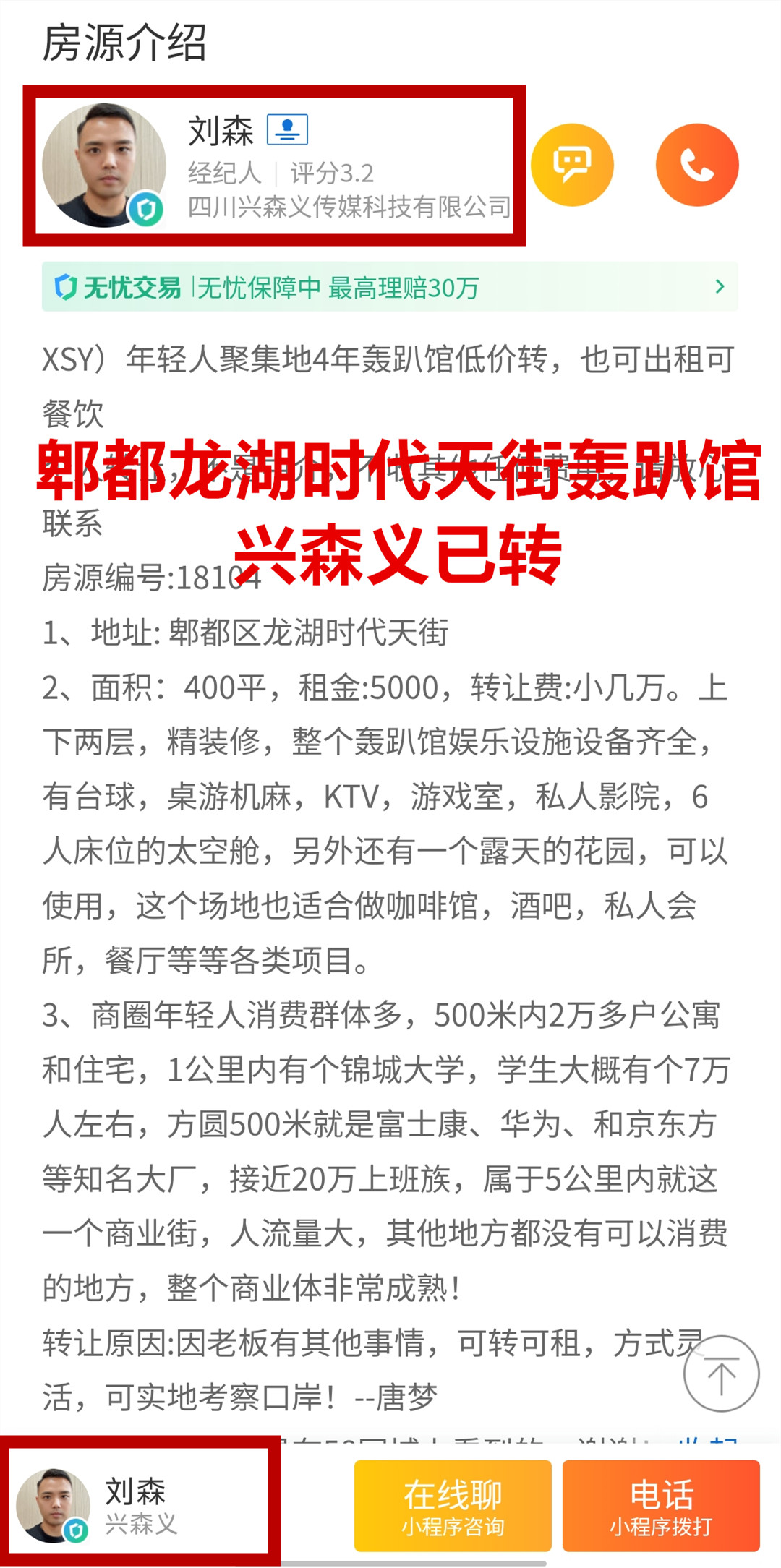
Task: Call the agent using orange phone icon
Action: pyautogui.click(x=697, y=165)
